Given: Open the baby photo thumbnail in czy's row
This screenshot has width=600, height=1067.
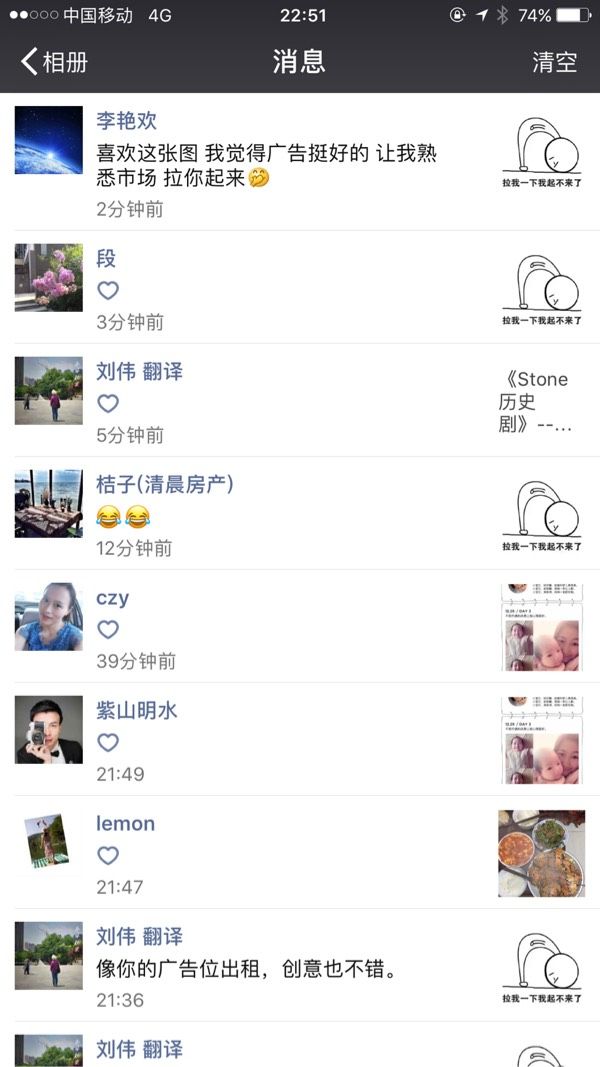Looking at the screenshot, I should (541, 627).
